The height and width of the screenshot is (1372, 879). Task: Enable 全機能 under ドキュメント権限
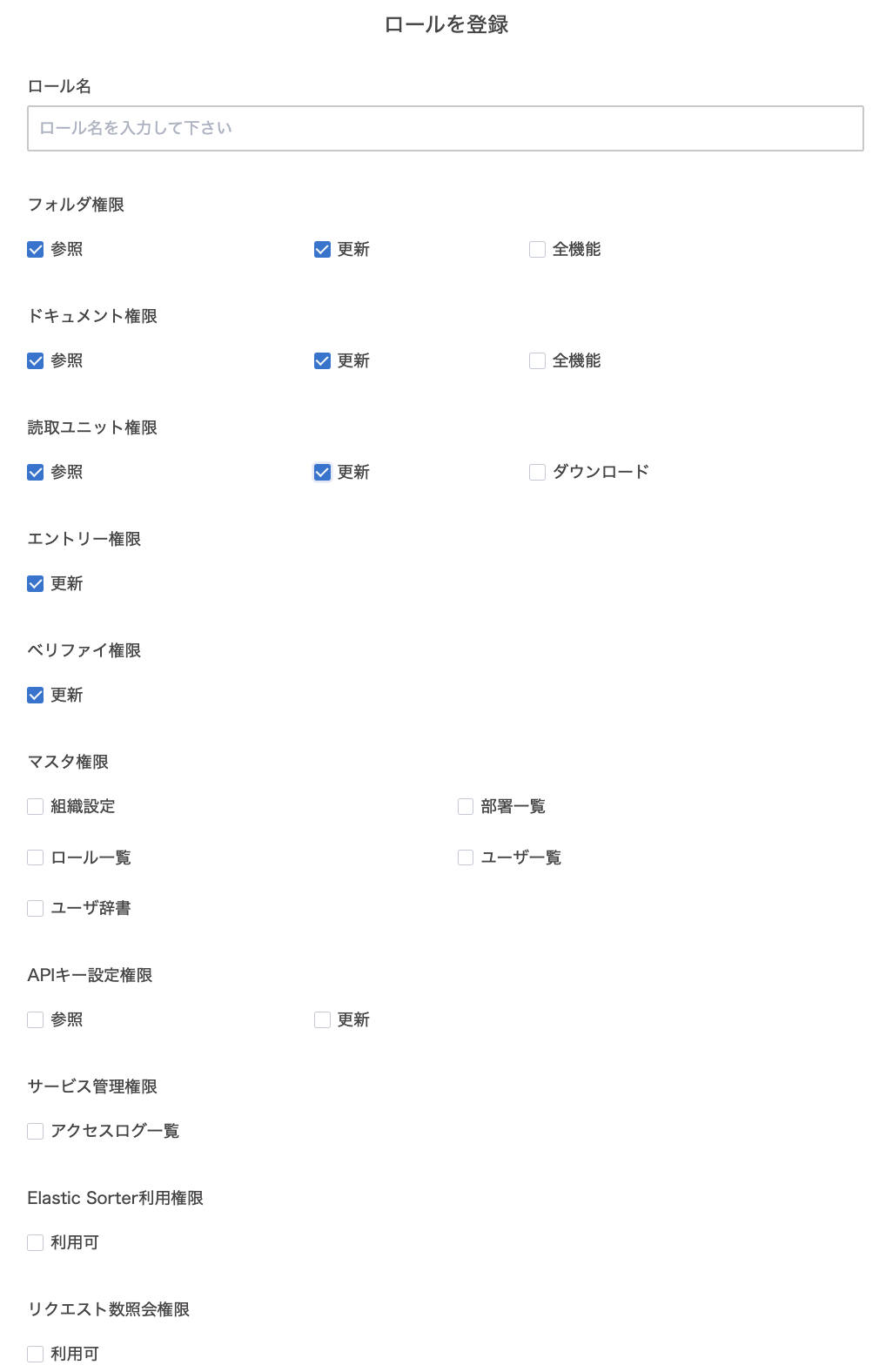(537, 361)
